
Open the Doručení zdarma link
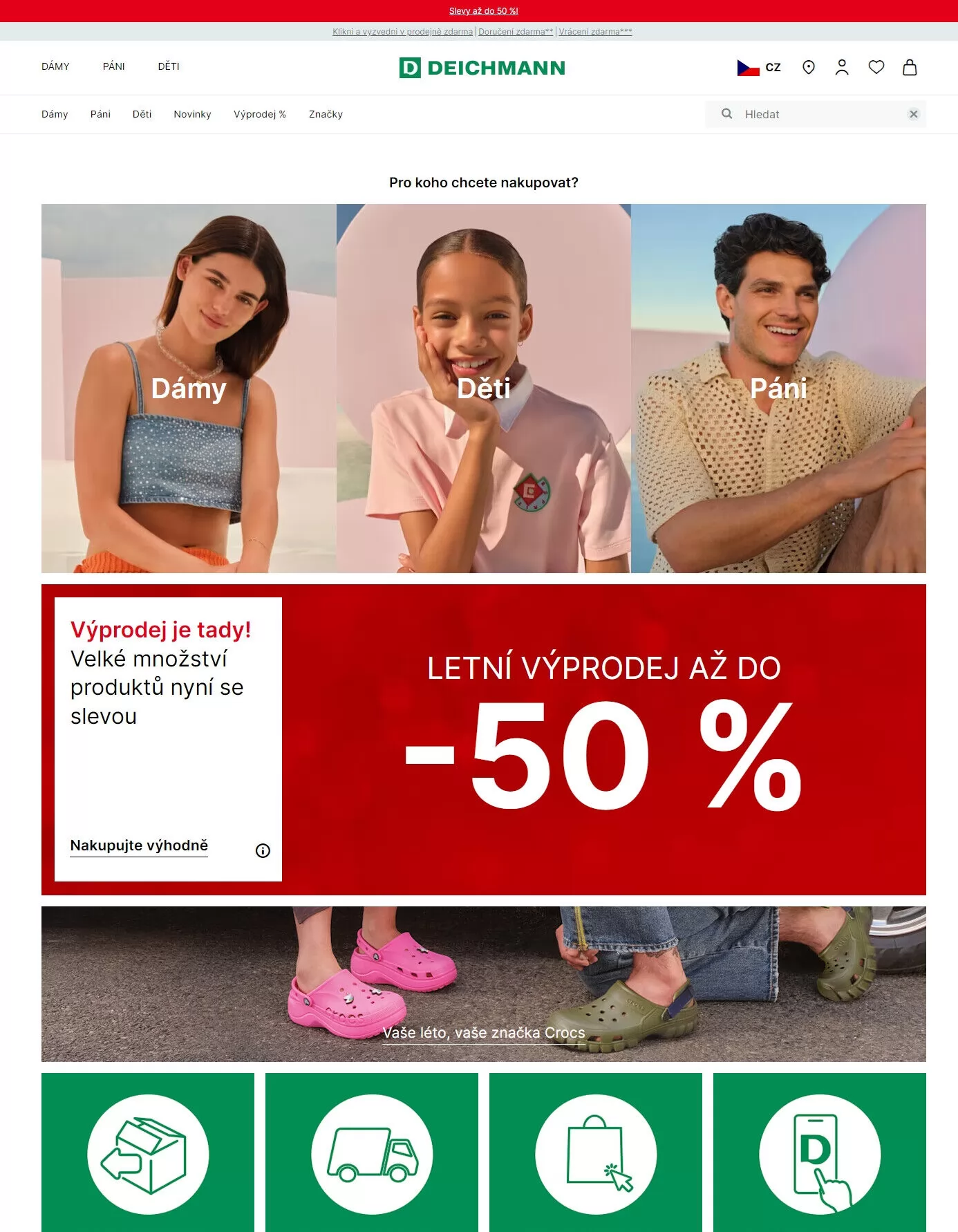[x=516, y=32]
